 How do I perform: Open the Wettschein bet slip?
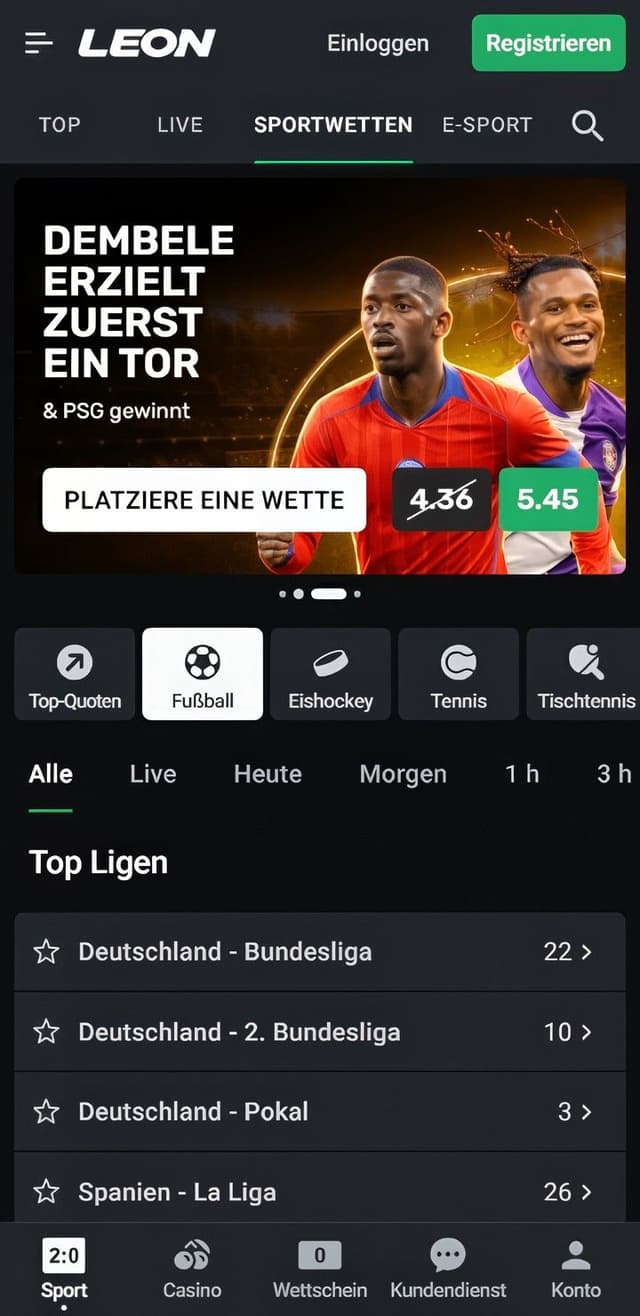(x=320, y=1268)
